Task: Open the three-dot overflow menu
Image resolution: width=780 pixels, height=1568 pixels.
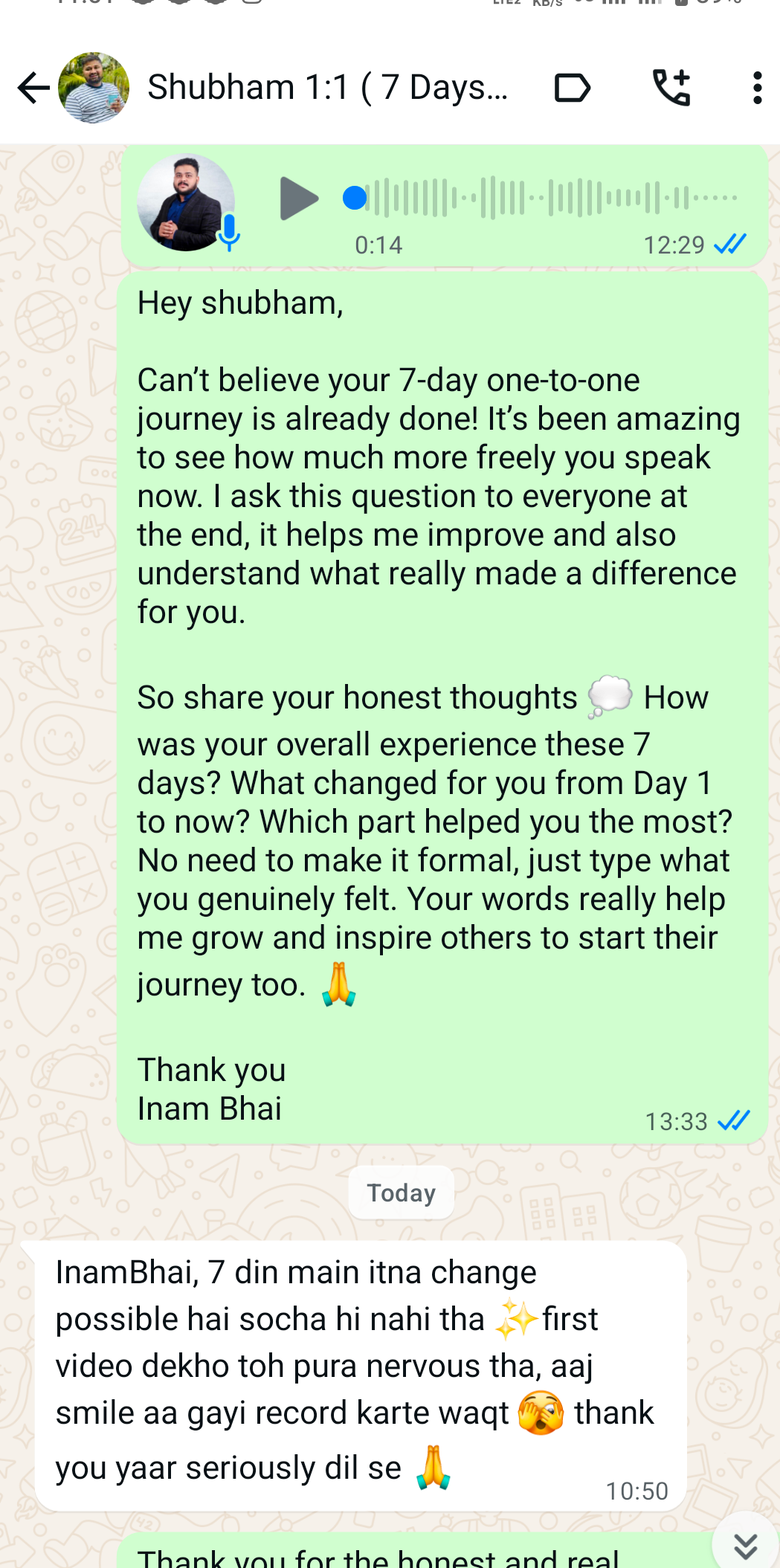Action: click(757, 88)
